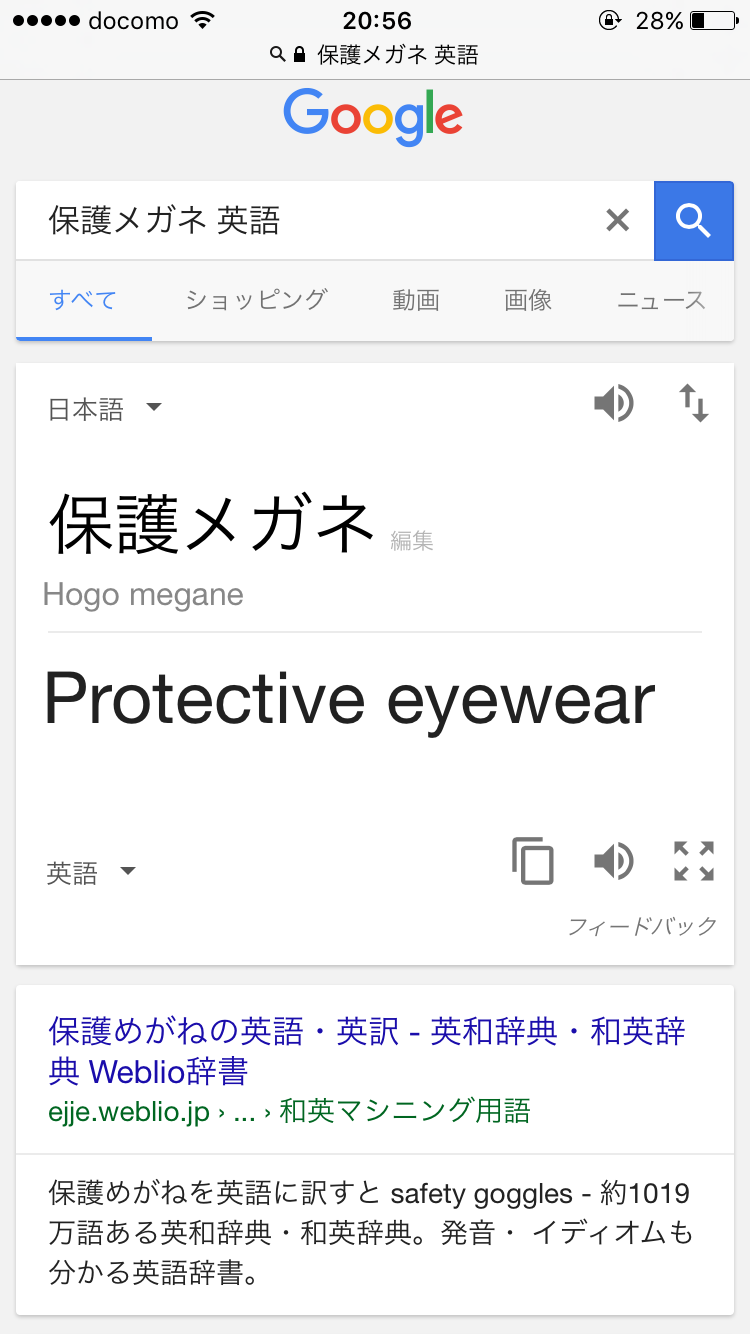Tap the address bar at the top

tap(375, 55)
